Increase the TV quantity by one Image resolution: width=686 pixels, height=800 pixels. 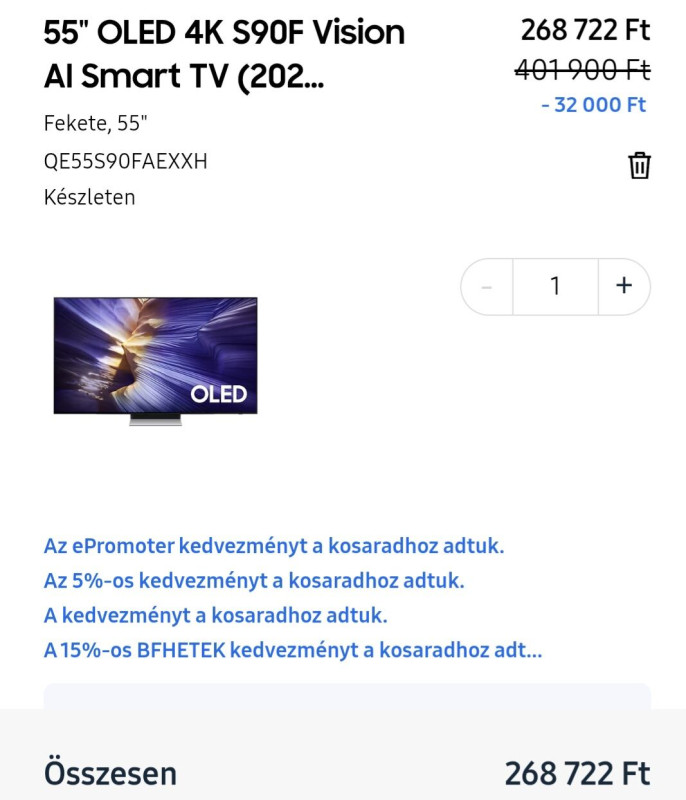(624, 287)
